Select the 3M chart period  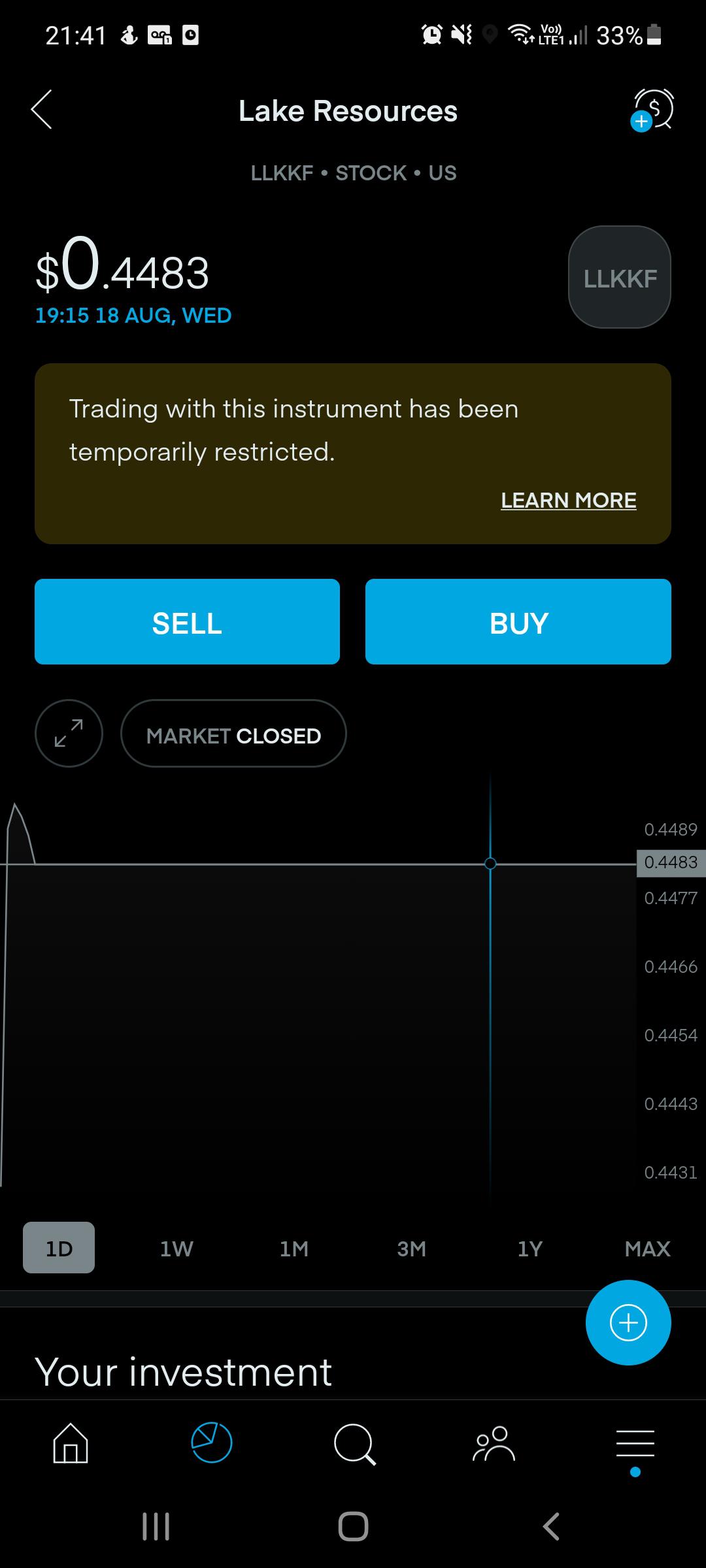[x=412, y=1248]
